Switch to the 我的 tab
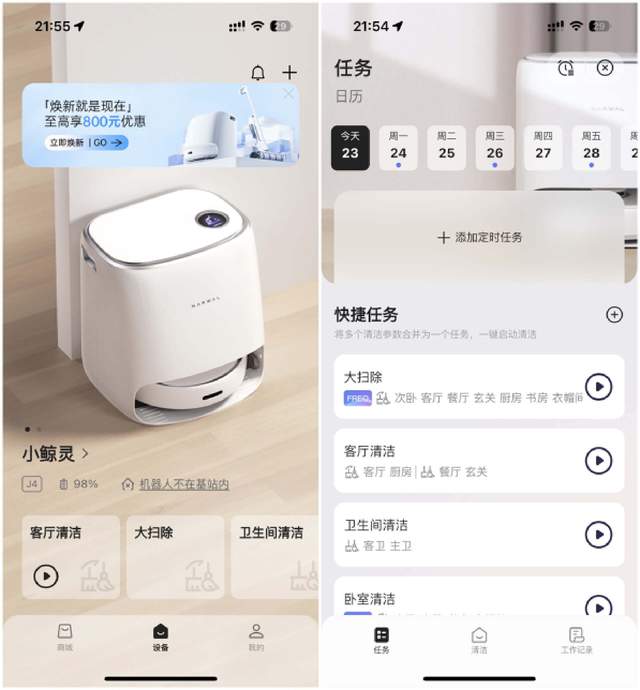Viewport: 640px width, 690px height. (x=256, y=638)
